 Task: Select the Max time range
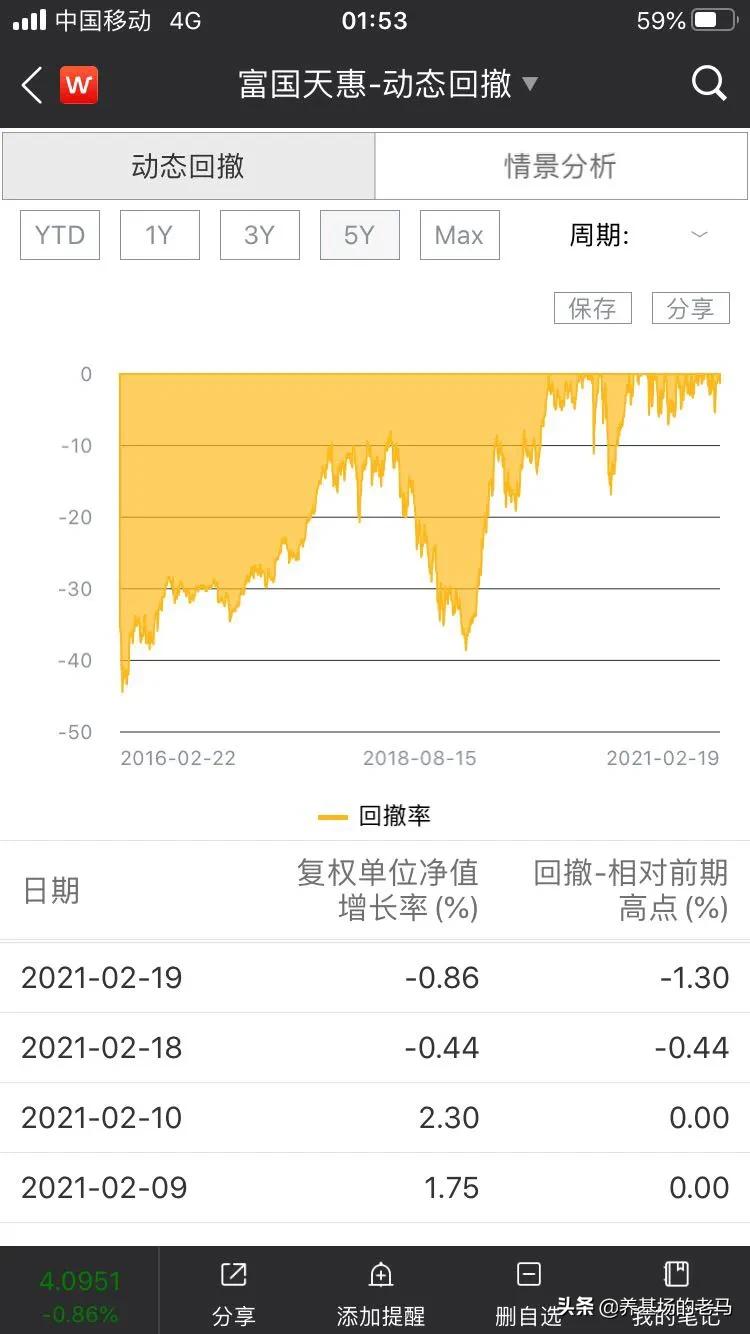click(x=459, y=235)
